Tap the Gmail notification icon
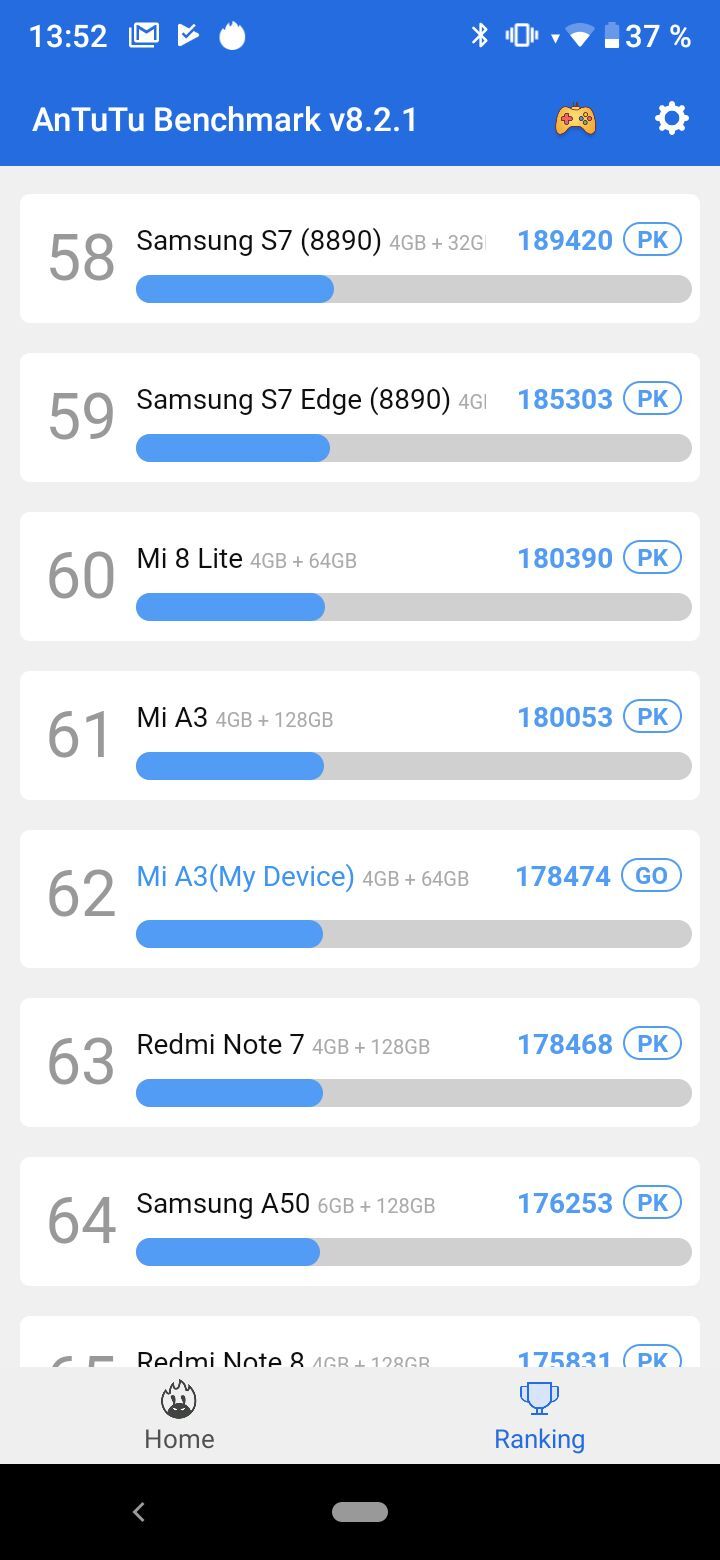This screenshot has width=720, height=1560. [143, 35]
